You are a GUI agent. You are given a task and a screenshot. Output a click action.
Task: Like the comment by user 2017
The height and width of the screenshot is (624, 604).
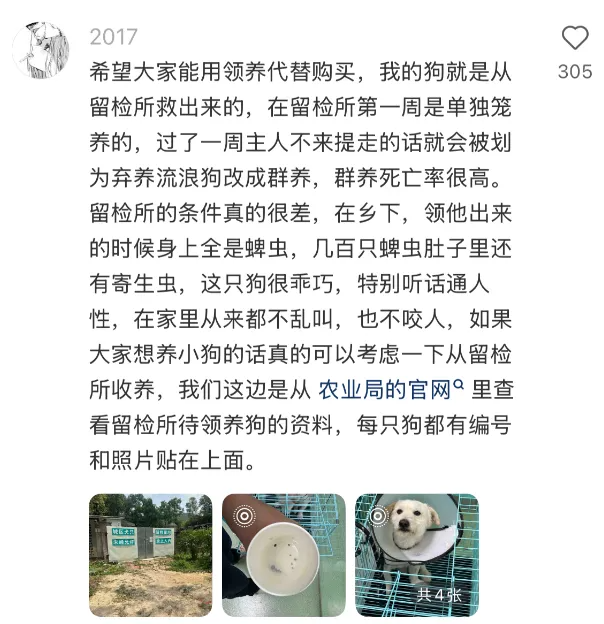(575, 40)
